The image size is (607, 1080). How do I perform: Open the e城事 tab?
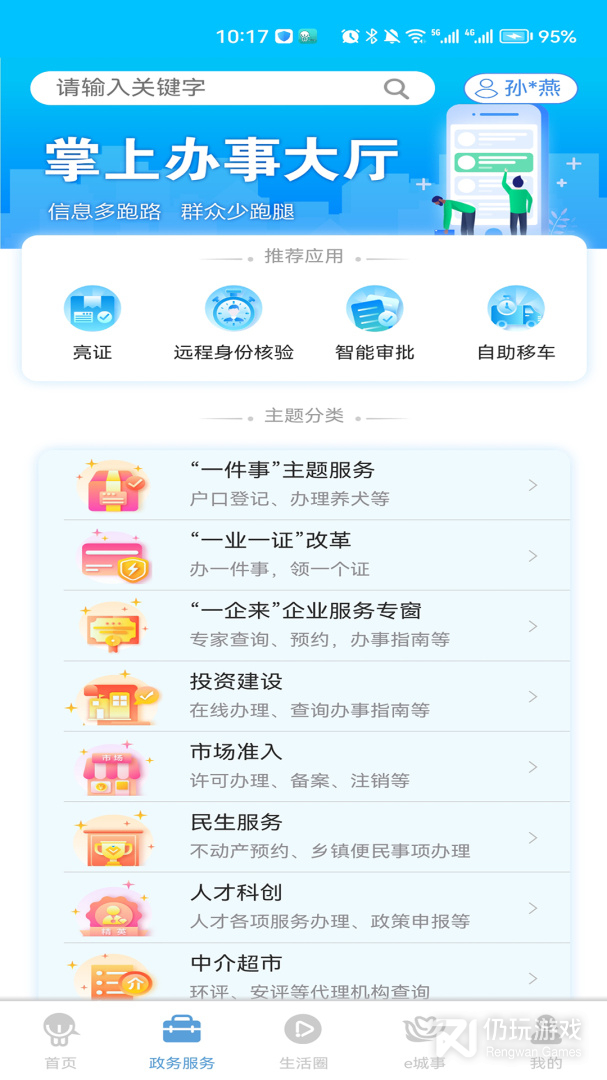(424, 1041)
